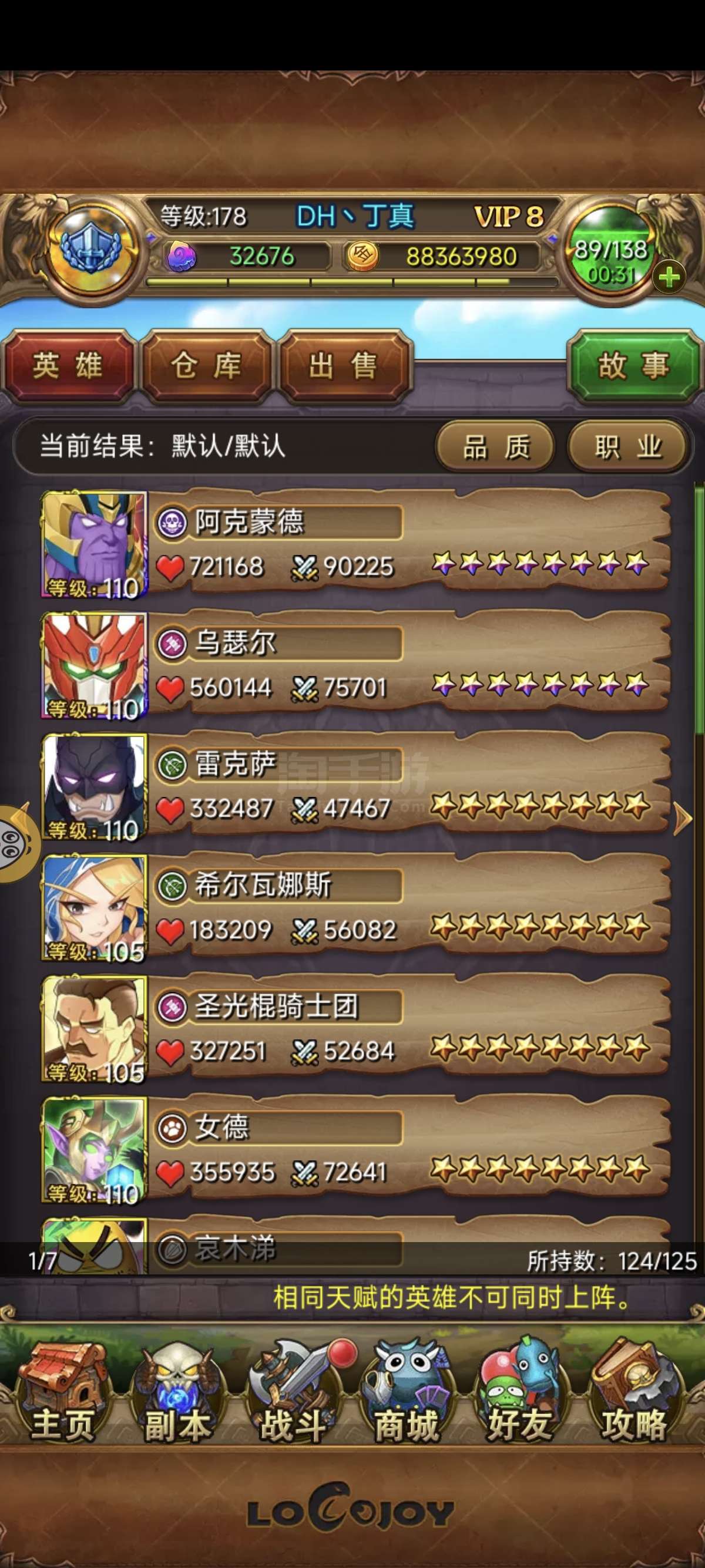Open hero 乌瑟尔
The height and width of the screenshot is (1568, 705).
pos(356,666)
